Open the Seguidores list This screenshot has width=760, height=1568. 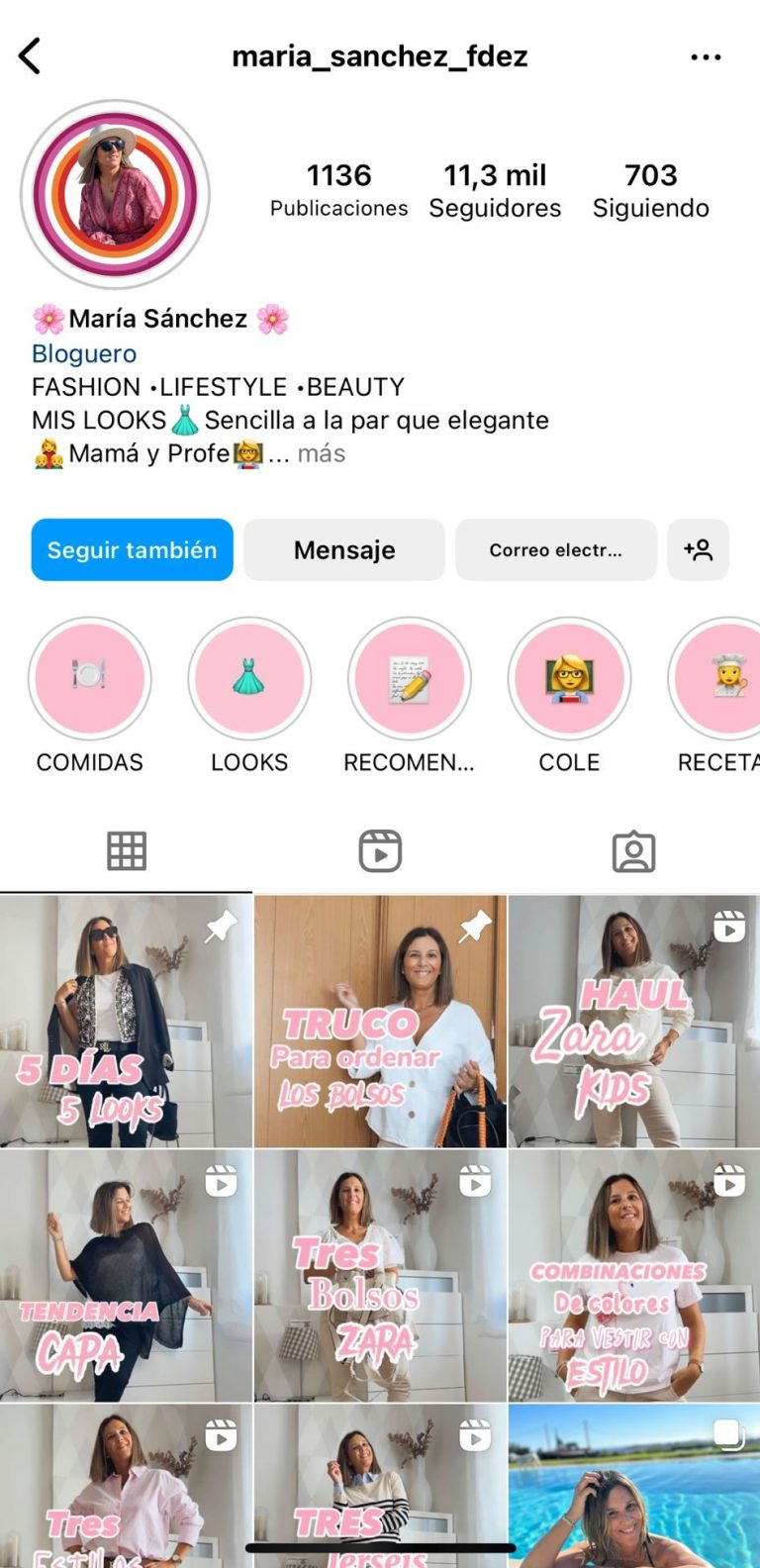coord(495,191)
